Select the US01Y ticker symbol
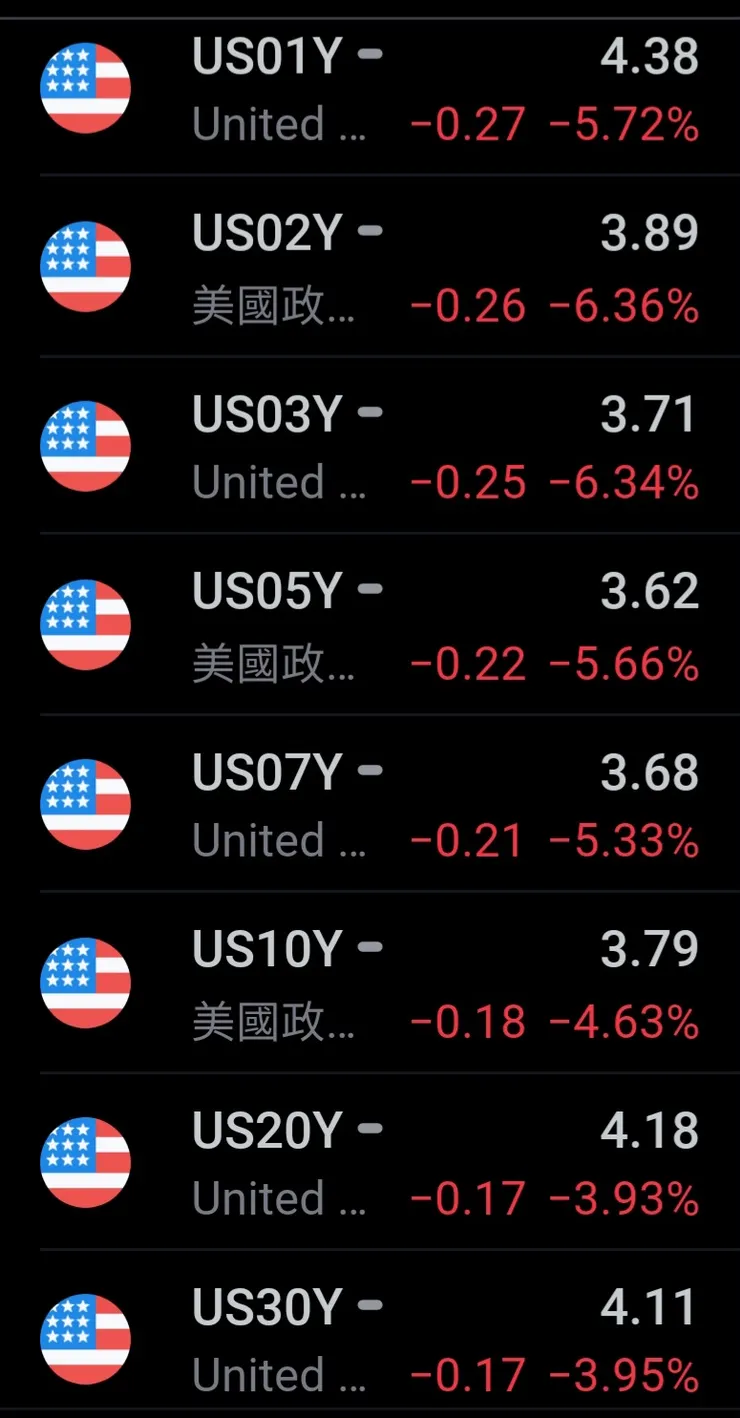Viewport: 740px width, 1418px height. tap(270, 57)
